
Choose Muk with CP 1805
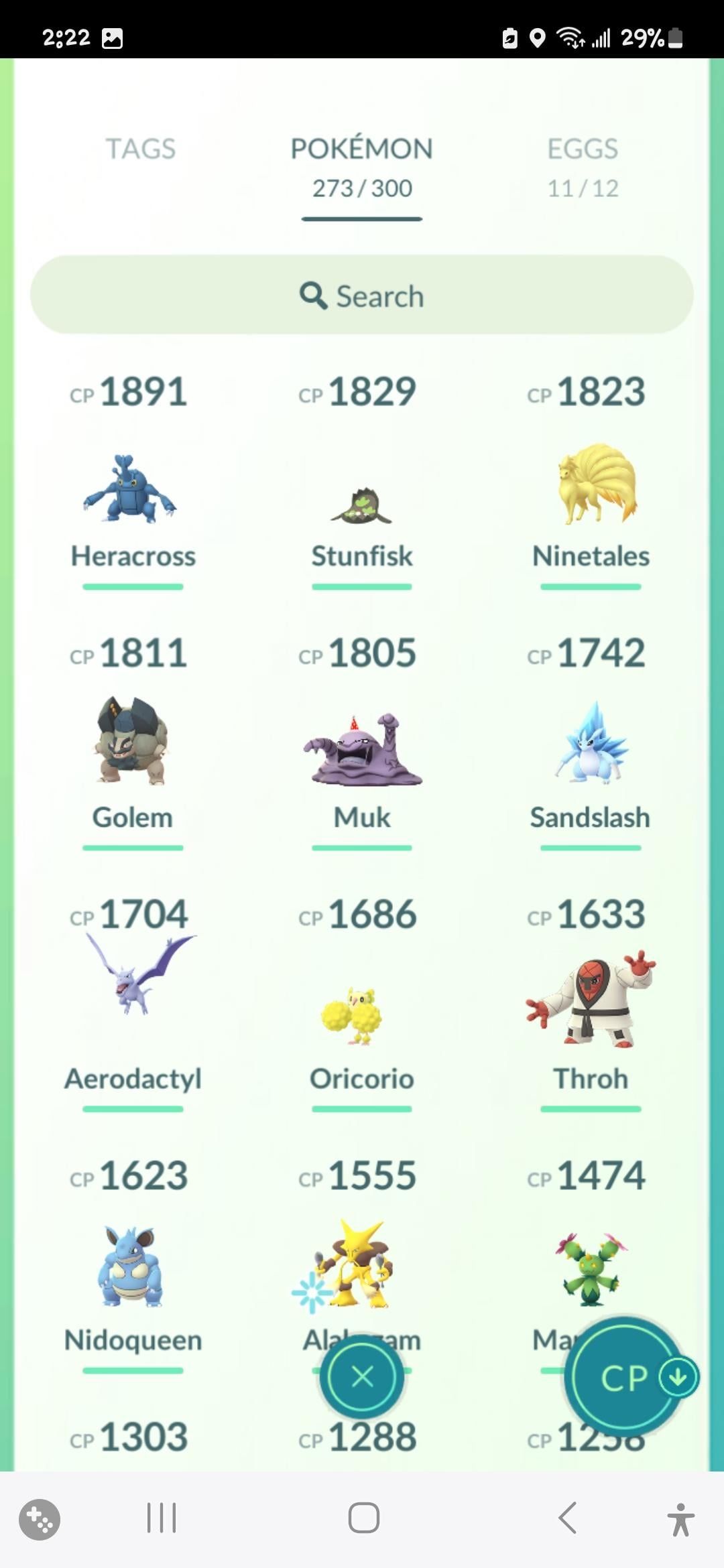click(x=361, y=750)
